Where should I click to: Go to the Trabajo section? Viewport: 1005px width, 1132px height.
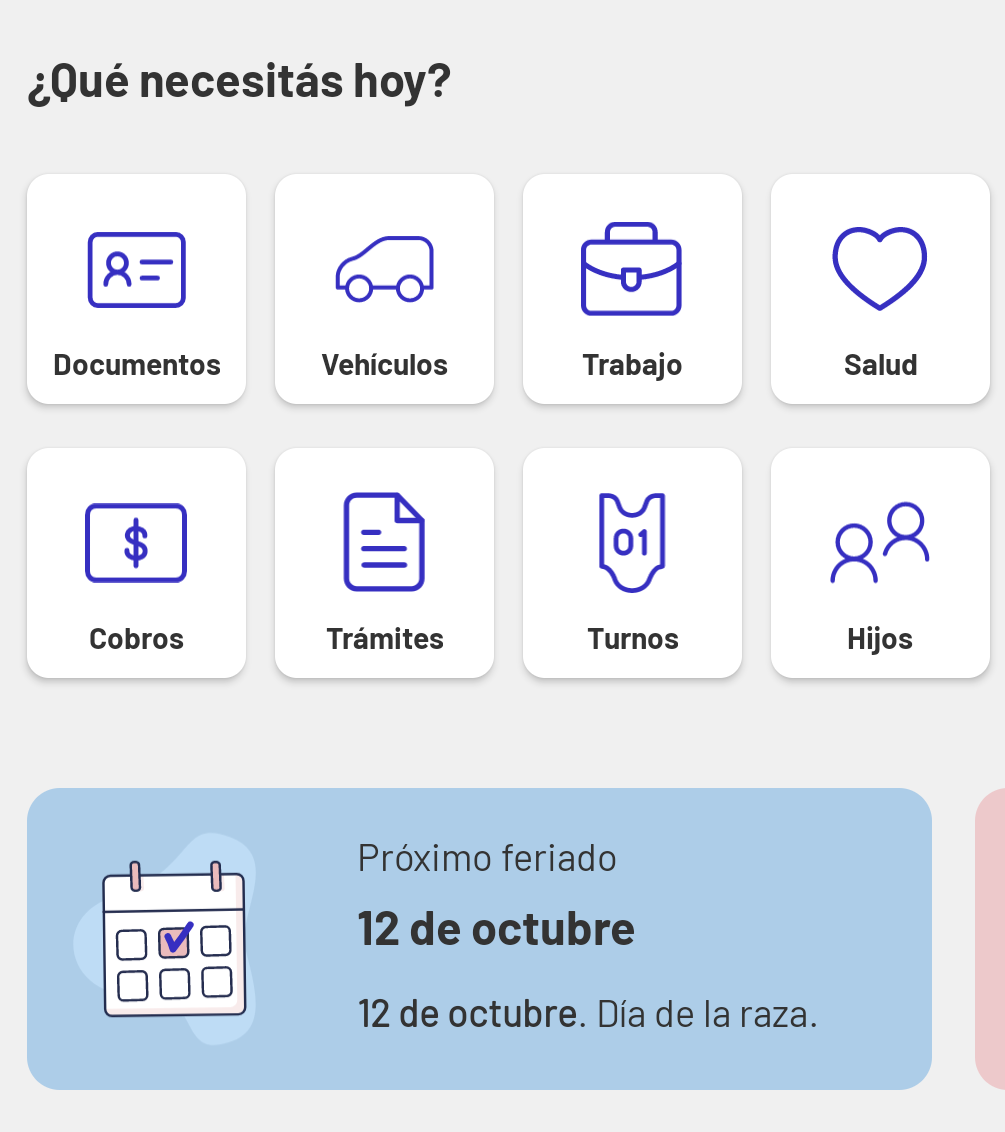click(x=632, y=289)
